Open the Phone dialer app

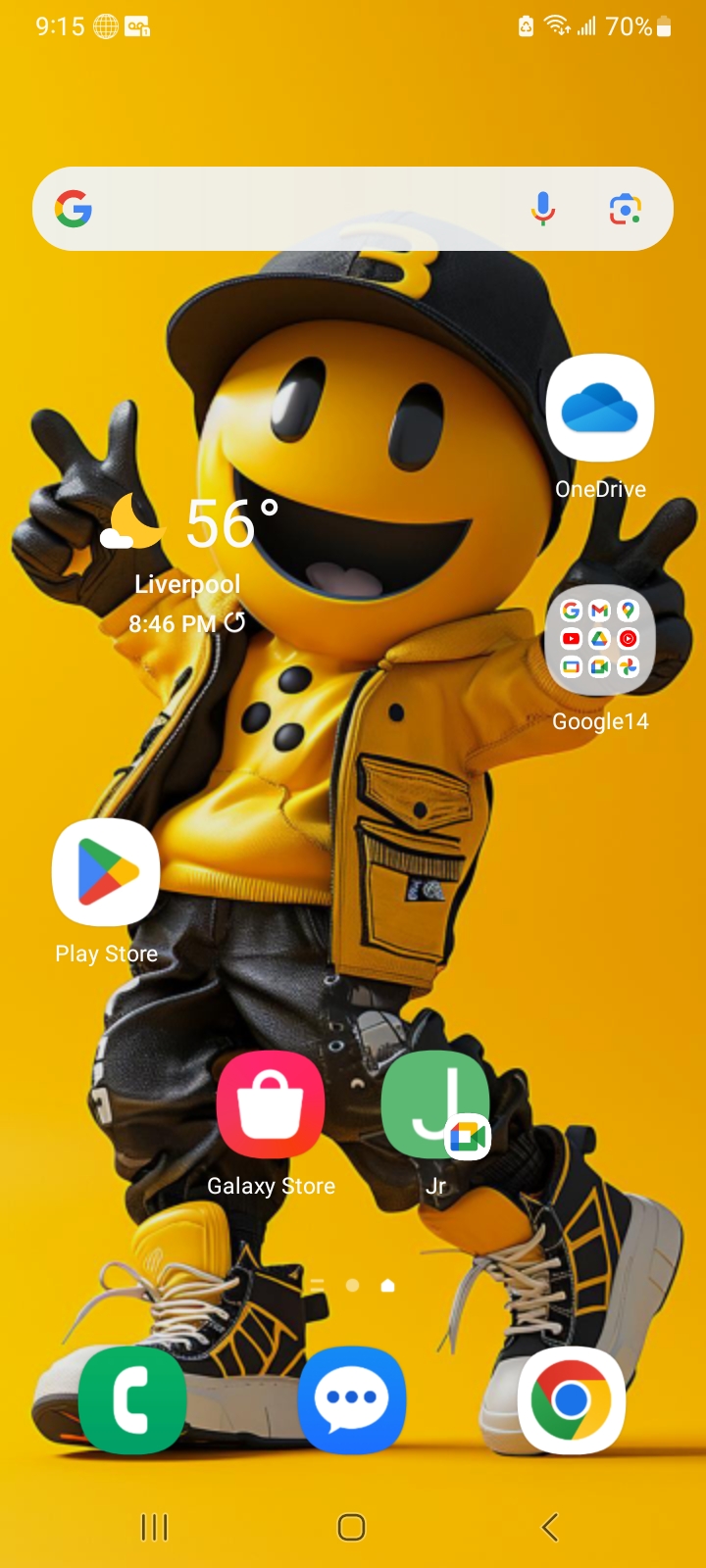132,1401
